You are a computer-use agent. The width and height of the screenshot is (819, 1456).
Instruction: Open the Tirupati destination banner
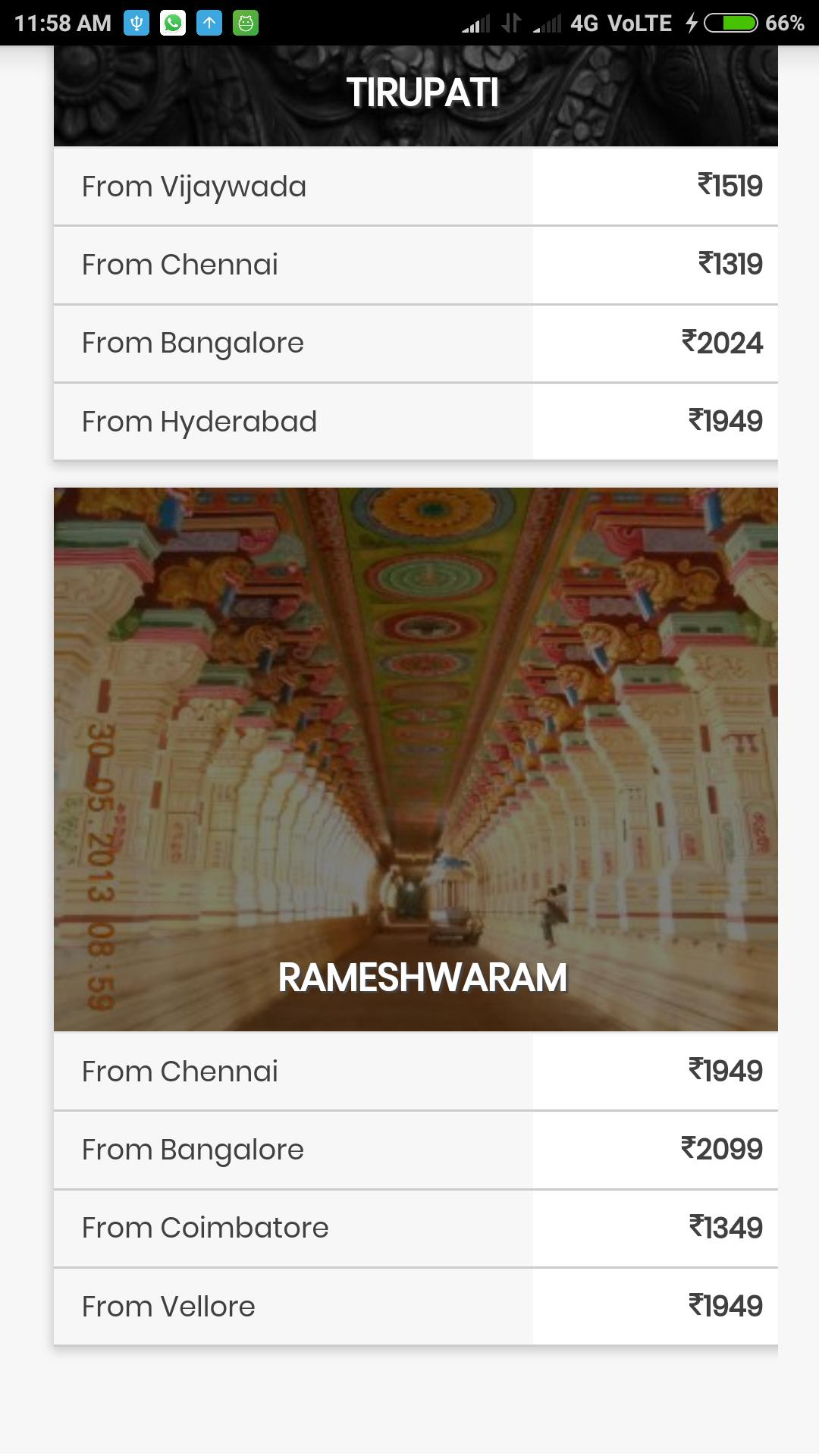416,95
